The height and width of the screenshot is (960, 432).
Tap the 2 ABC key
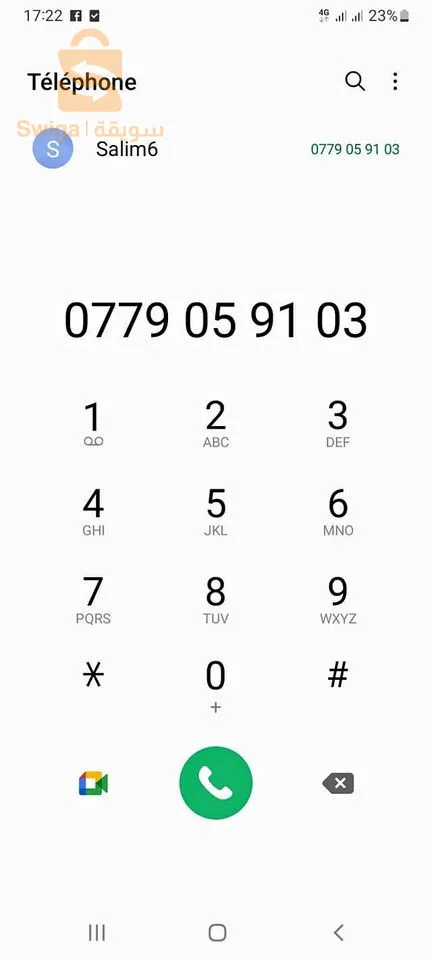click(x=215, y=425)
